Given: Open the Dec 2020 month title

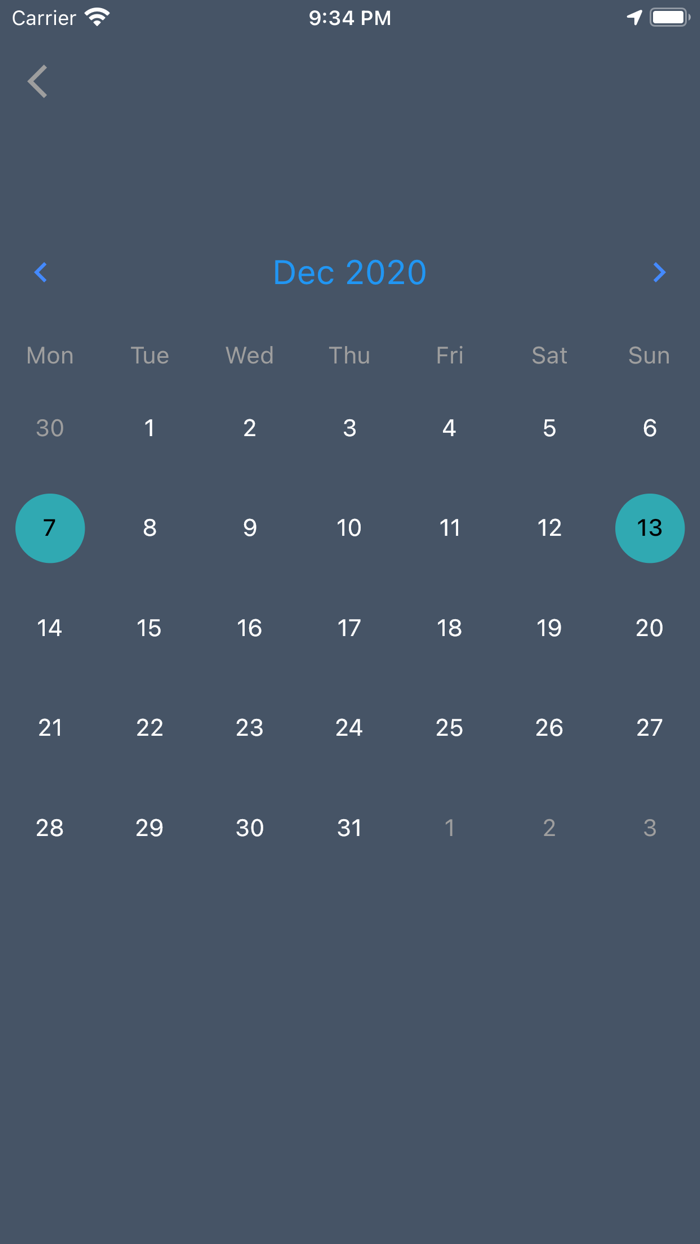Looking at the screenshot, I should pyautogui.click(x=350, y=272).
